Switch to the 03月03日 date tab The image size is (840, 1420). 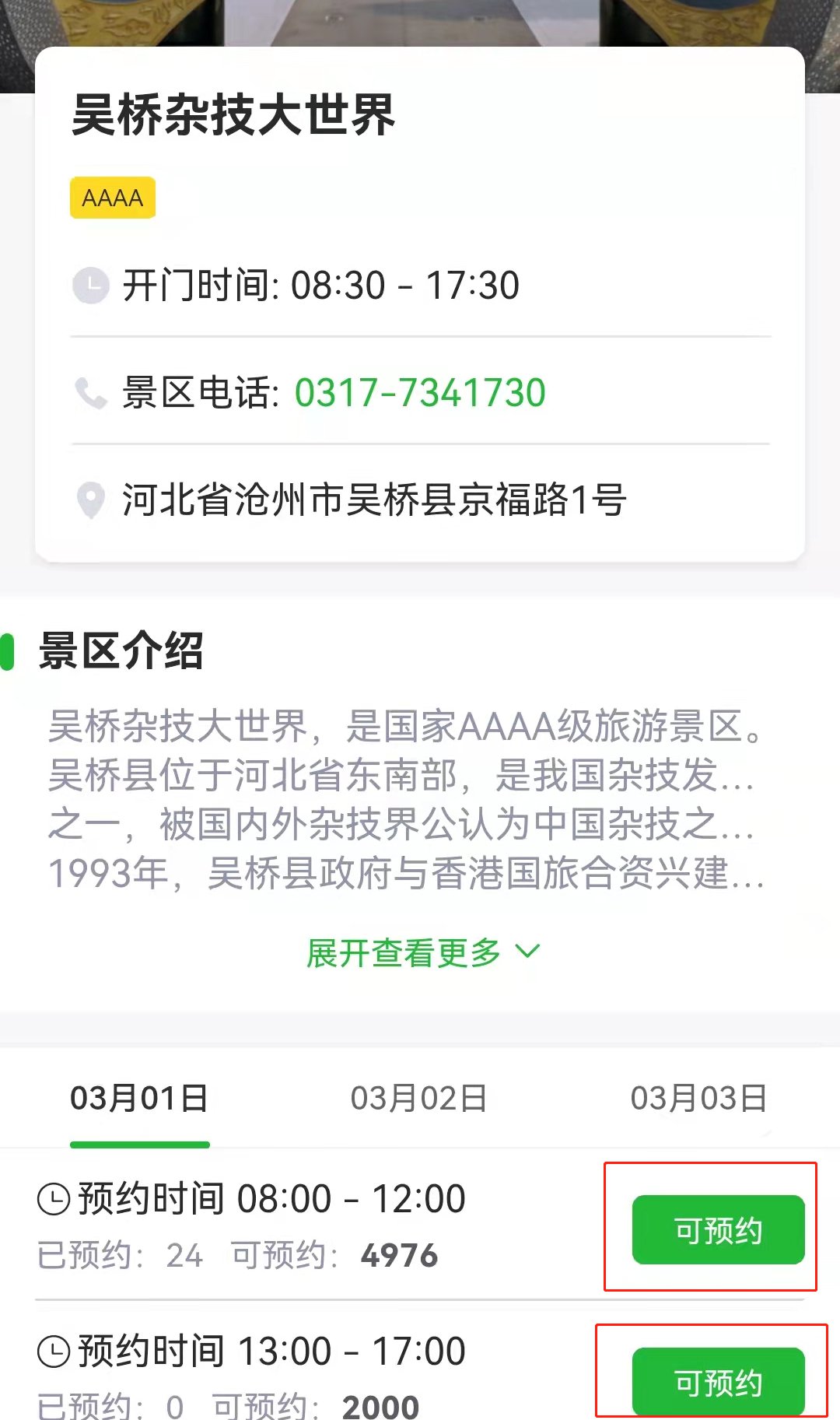698,1099
